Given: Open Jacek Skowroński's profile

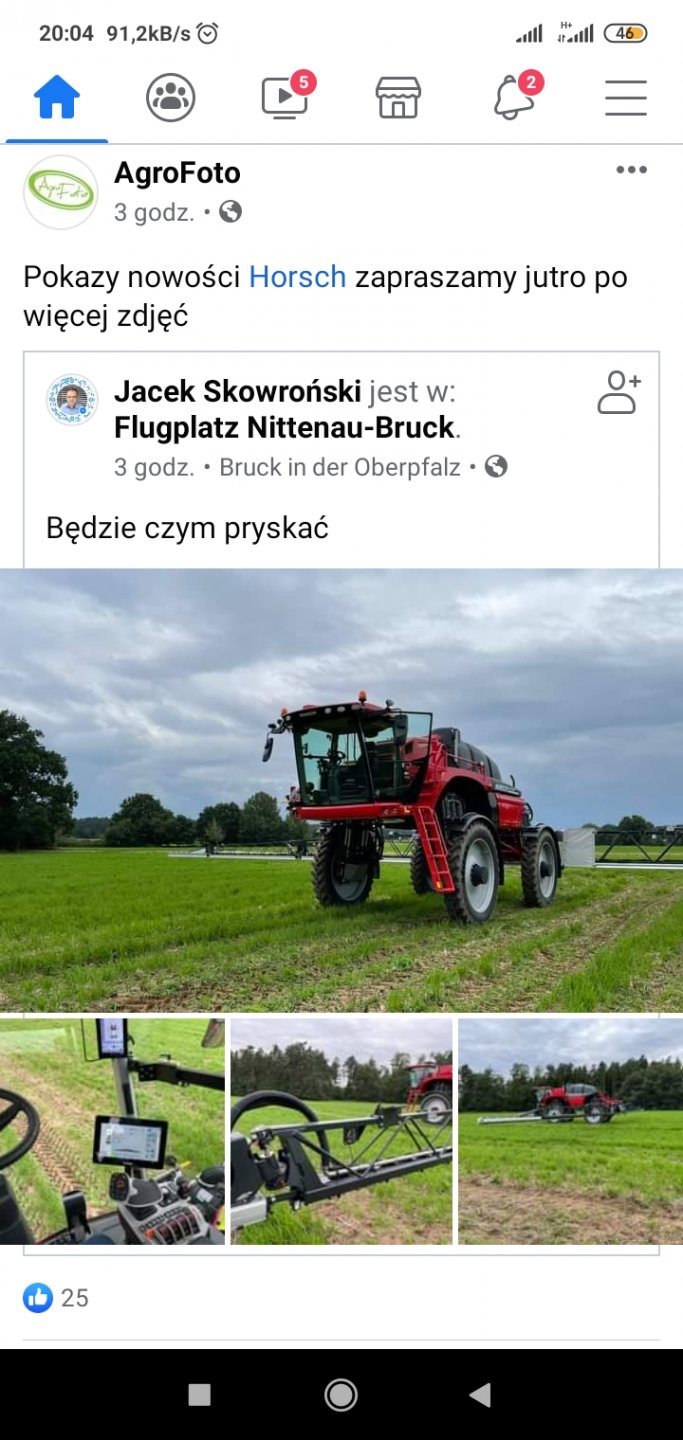Looking at the screenshot, I should 237,392.
